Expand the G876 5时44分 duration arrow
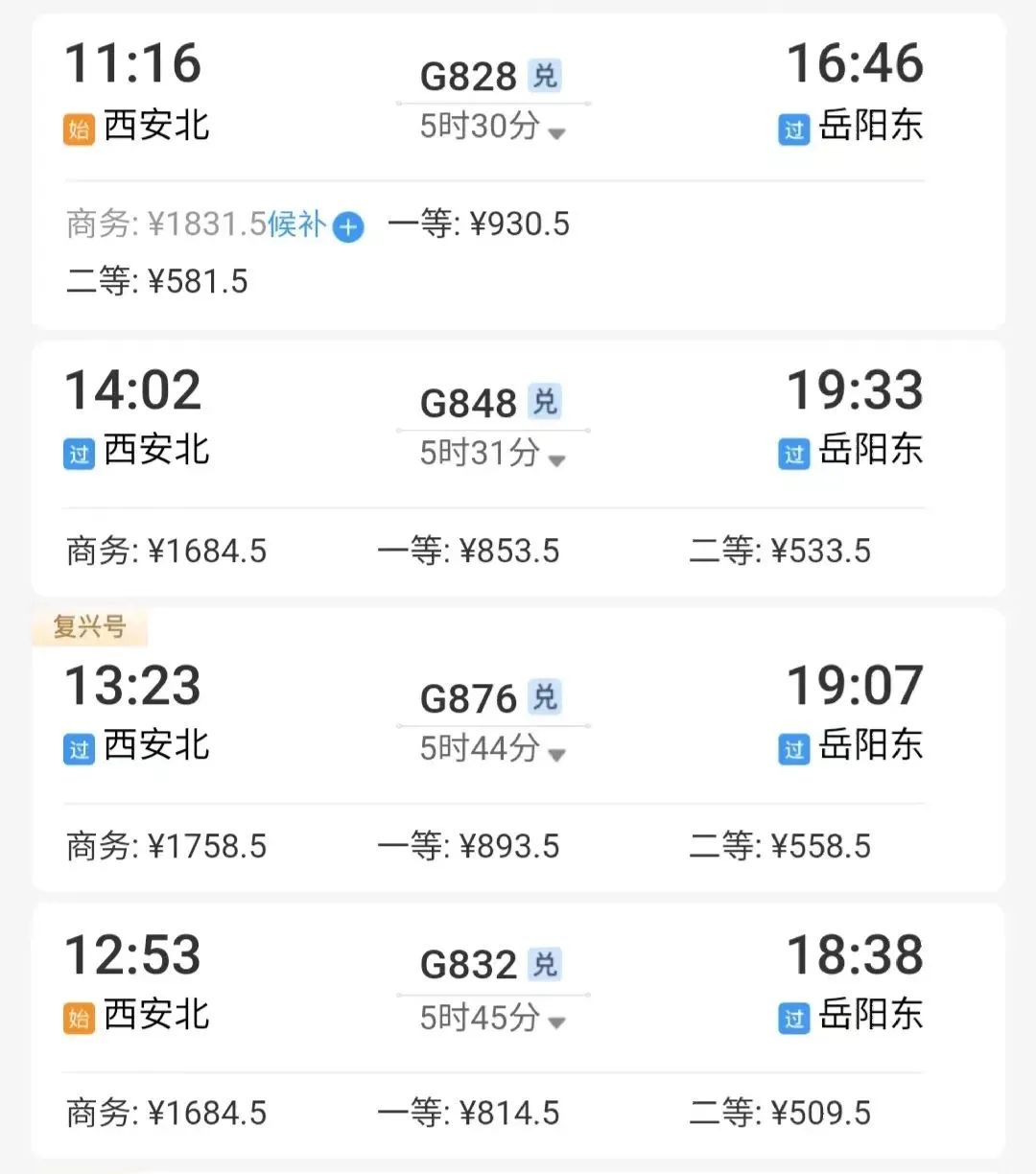Screen dimensions: 1036x1174 click(556, 754)
